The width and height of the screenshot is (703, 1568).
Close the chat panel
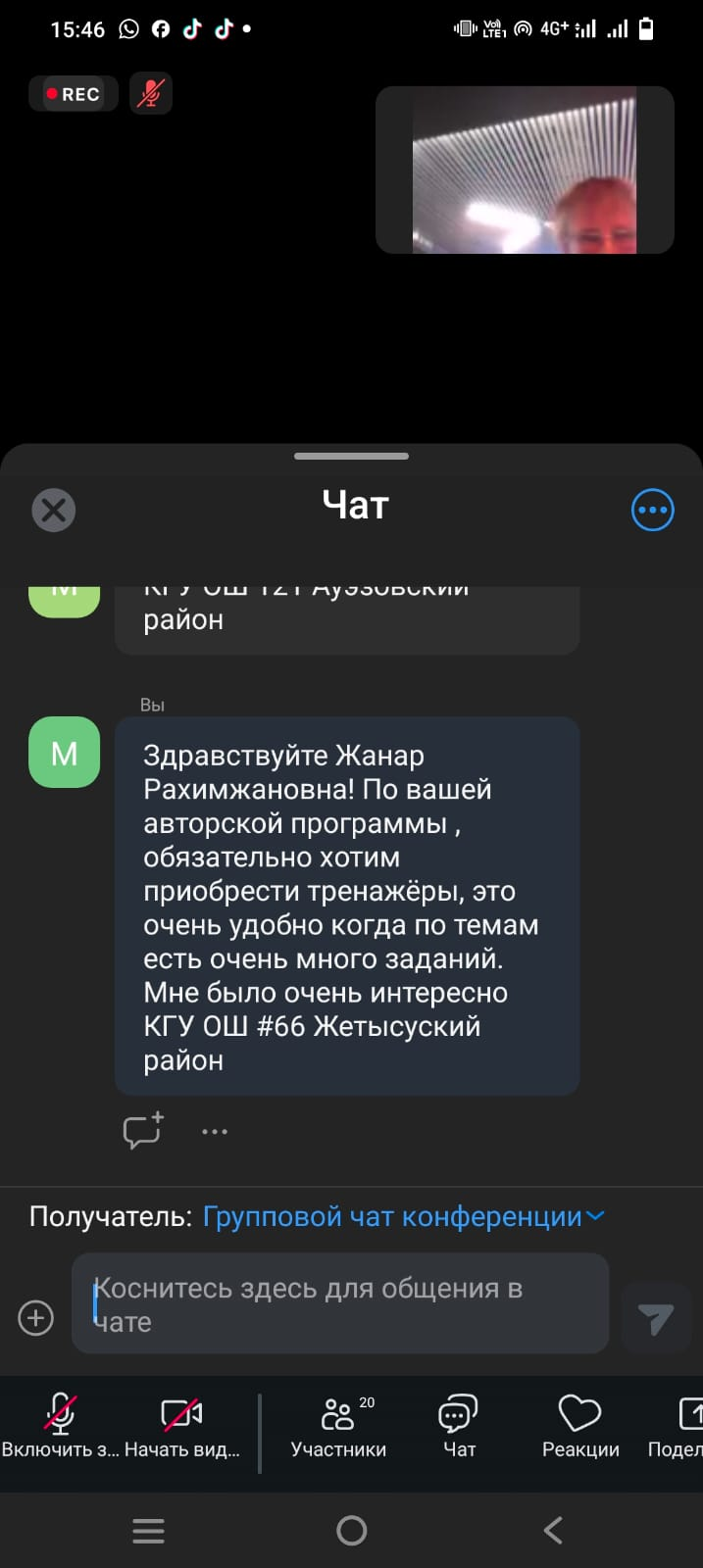pyautogui.click(x=54, y=510)
